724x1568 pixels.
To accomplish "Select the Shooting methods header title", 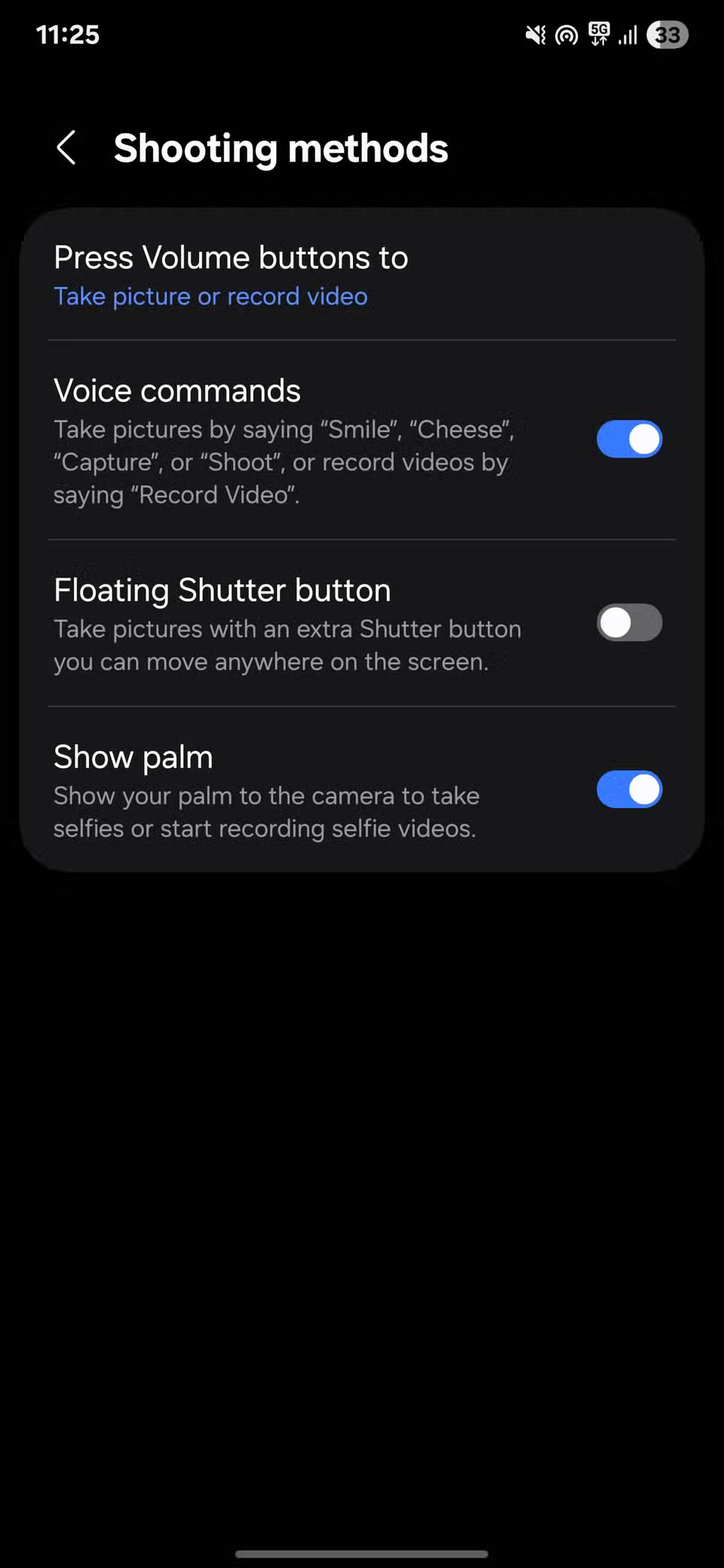I will tap(281, 148).
